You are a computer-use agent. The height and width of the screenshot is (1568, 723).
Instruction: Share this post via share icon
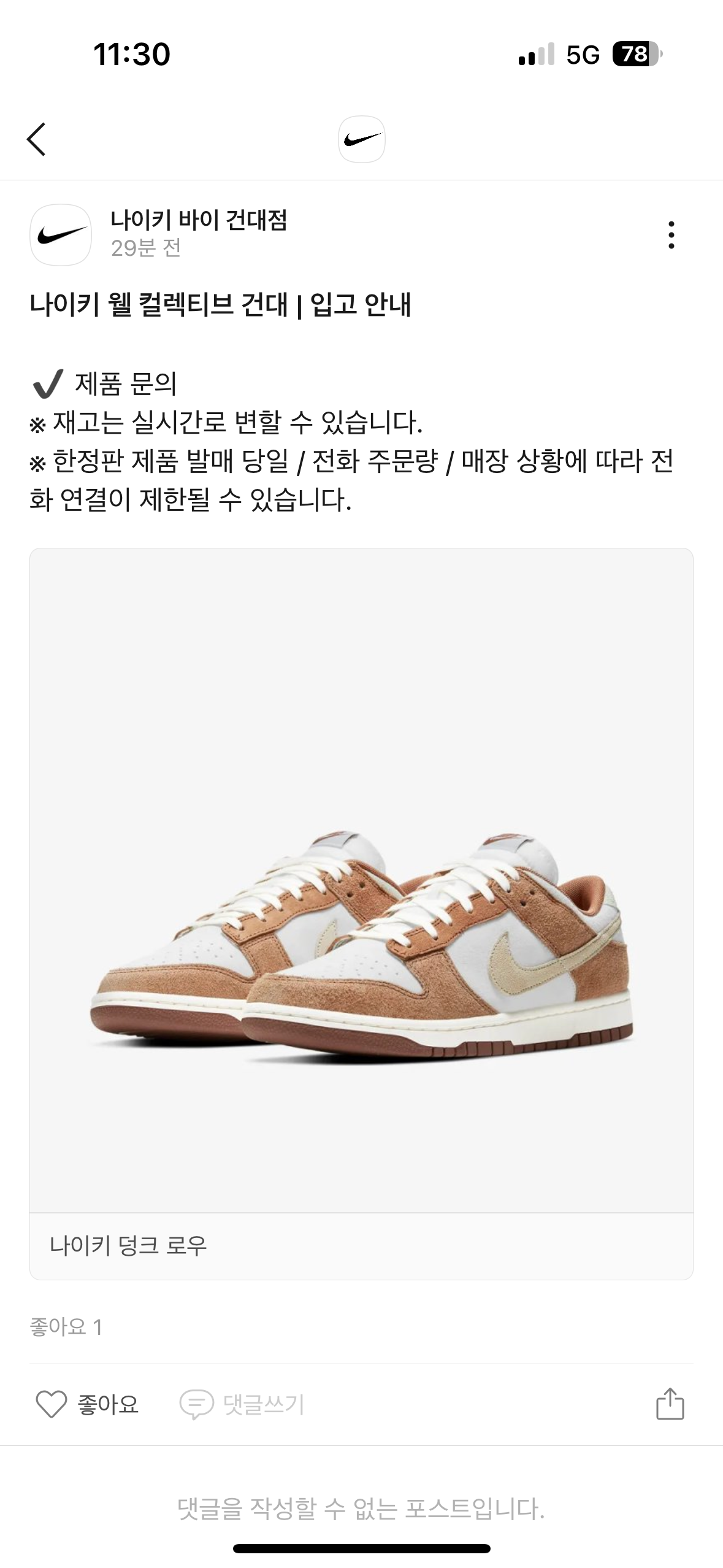click(x=670, y=1404)
